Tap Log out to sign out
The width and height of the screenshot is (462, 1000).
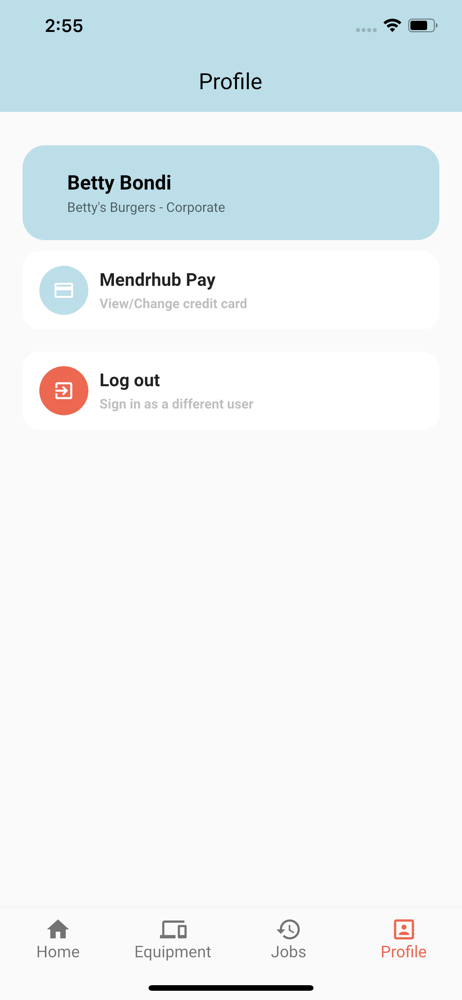(x=231, y=391)
